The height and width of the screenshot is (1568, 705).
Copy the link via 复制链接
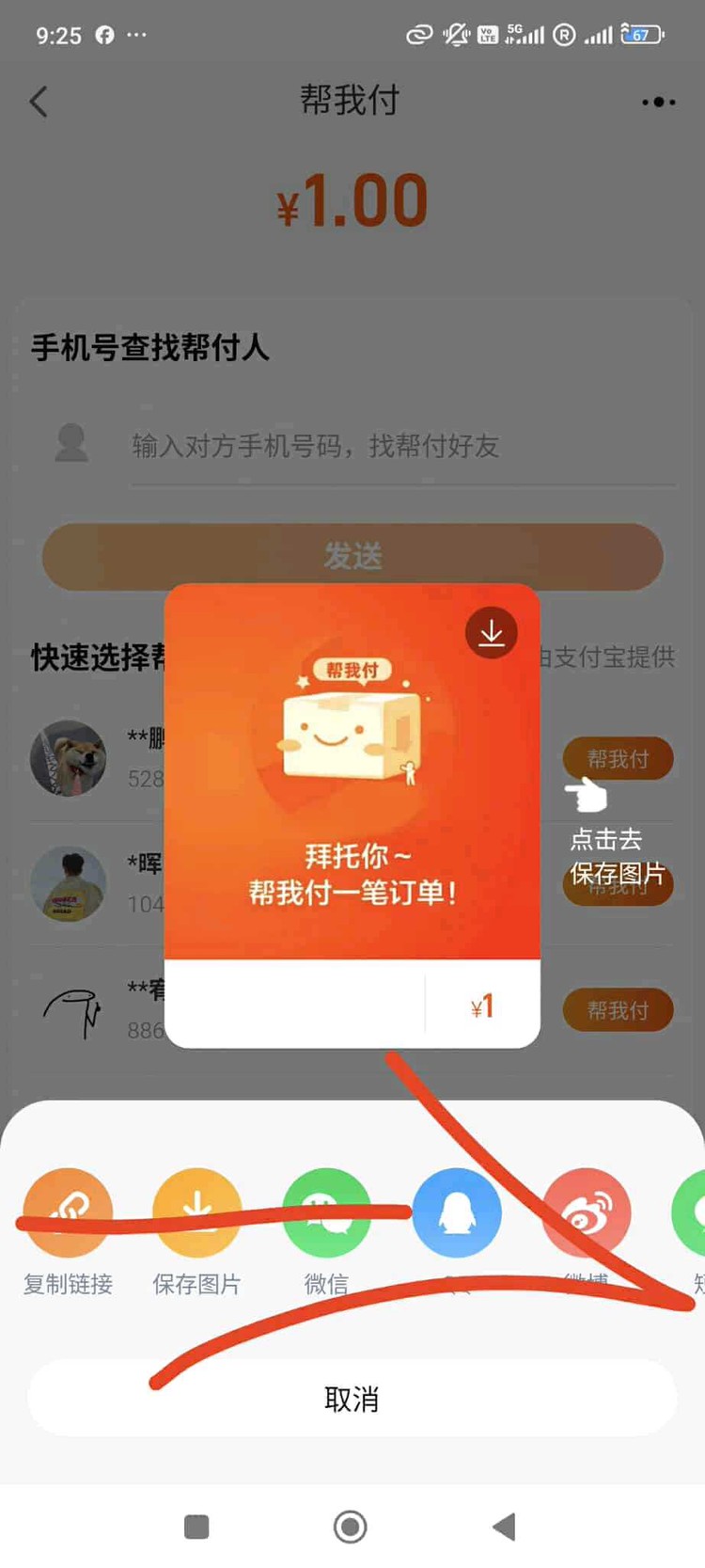click(x=68, y=1213)
